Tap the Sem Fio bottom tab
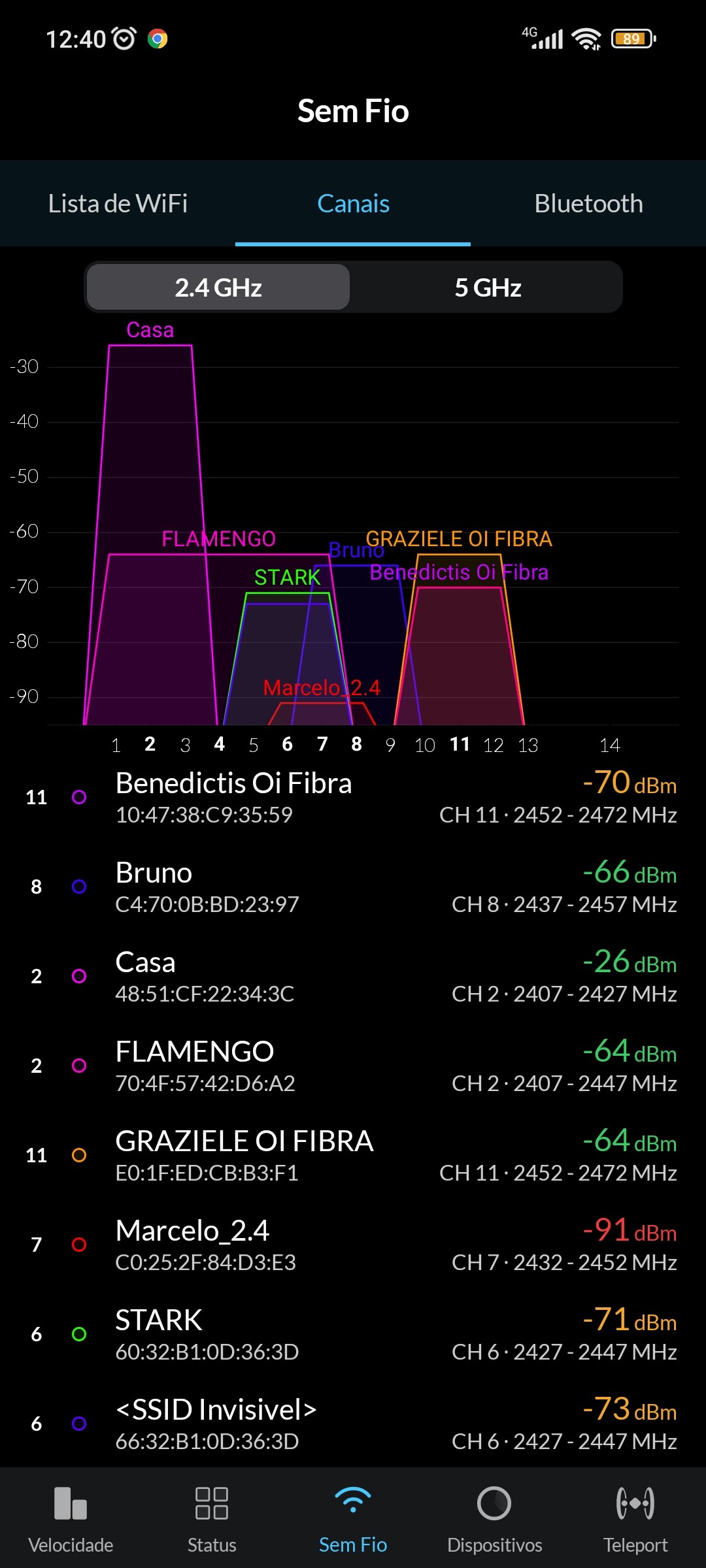Image resolution: width=706 pixels, height=1568 pixels. point(353,1518)
